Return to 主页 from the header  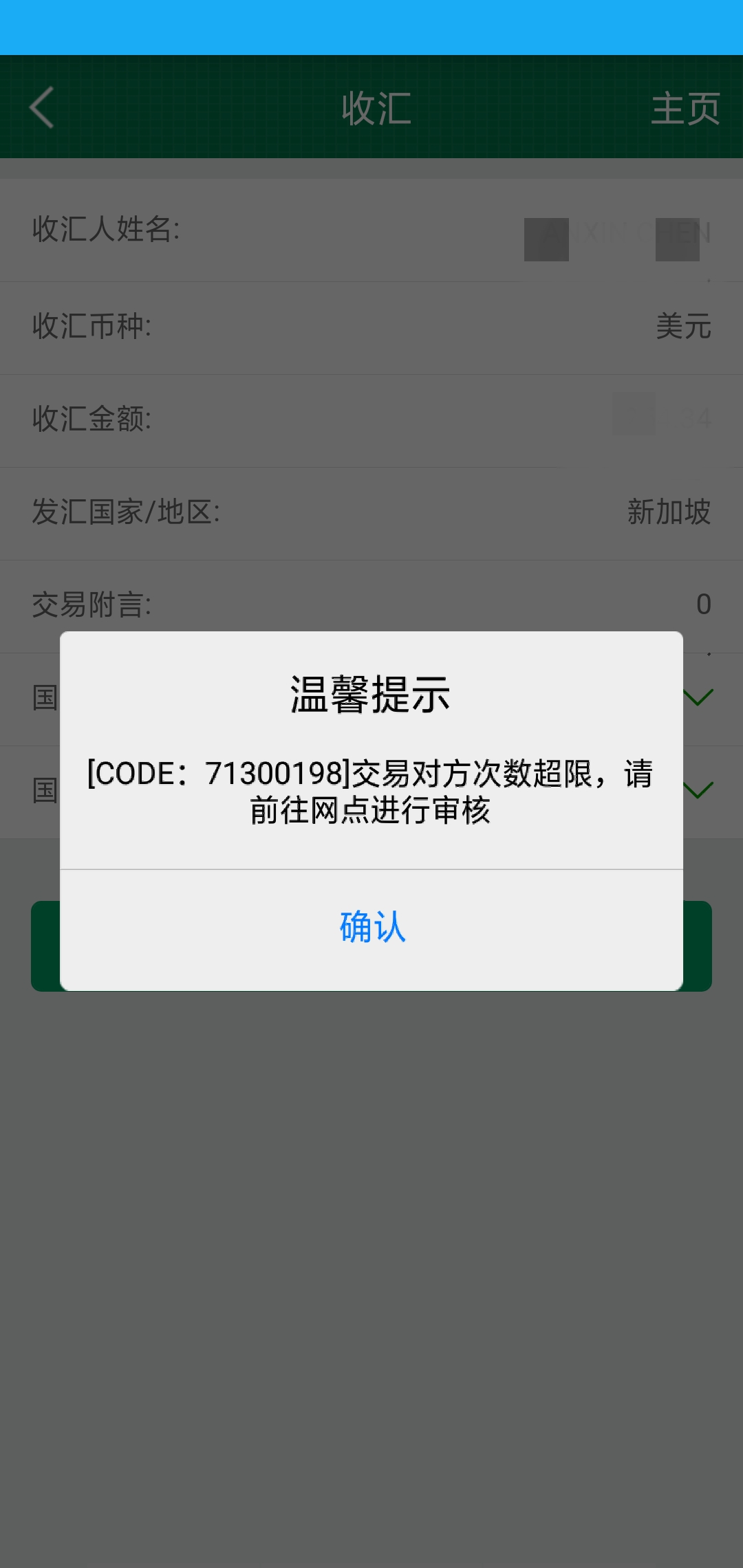pyautogui.click(x=685, y=109)
